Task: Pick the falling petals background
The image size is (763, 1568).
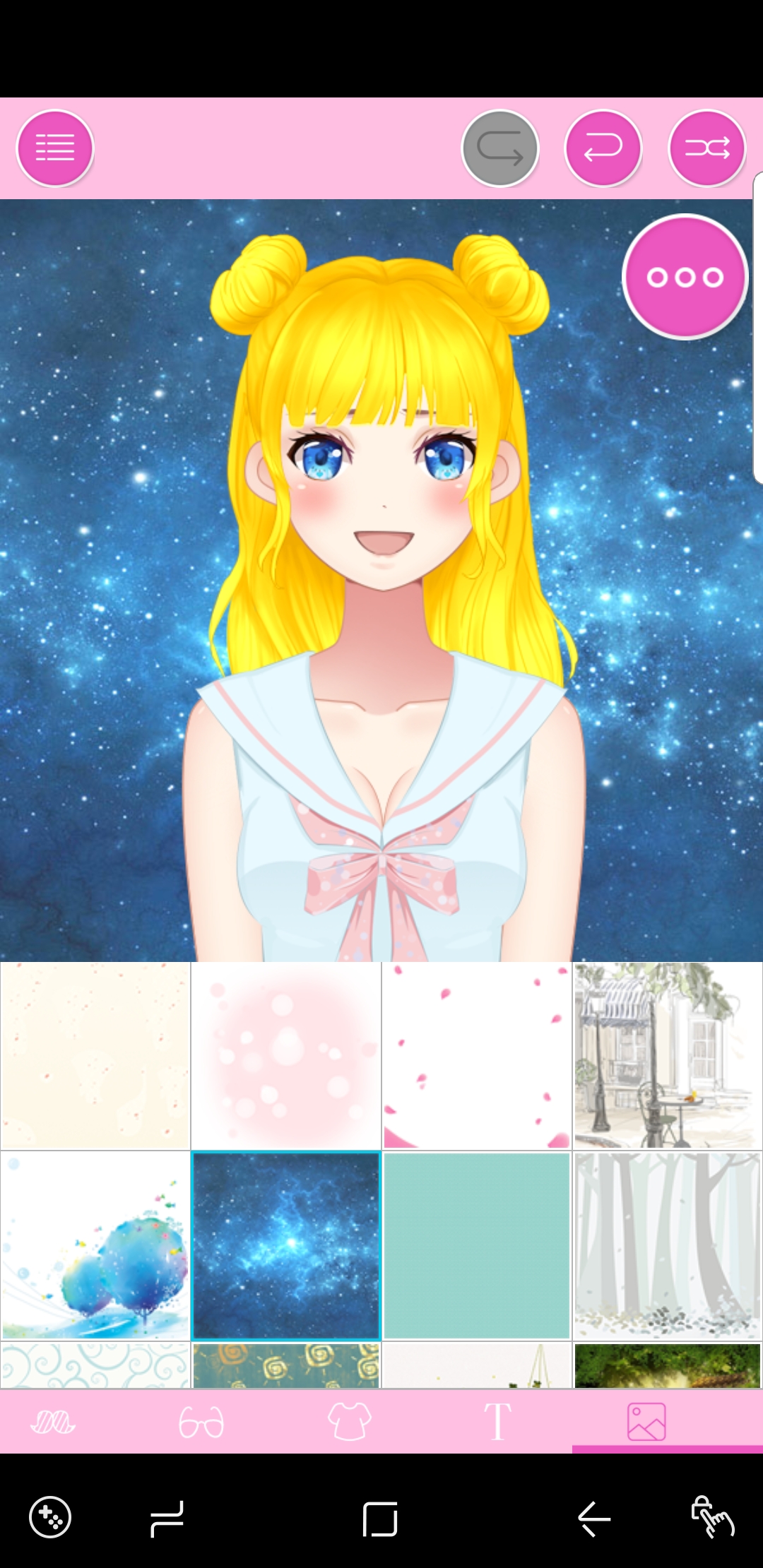Action: (x=477, y=1056)
